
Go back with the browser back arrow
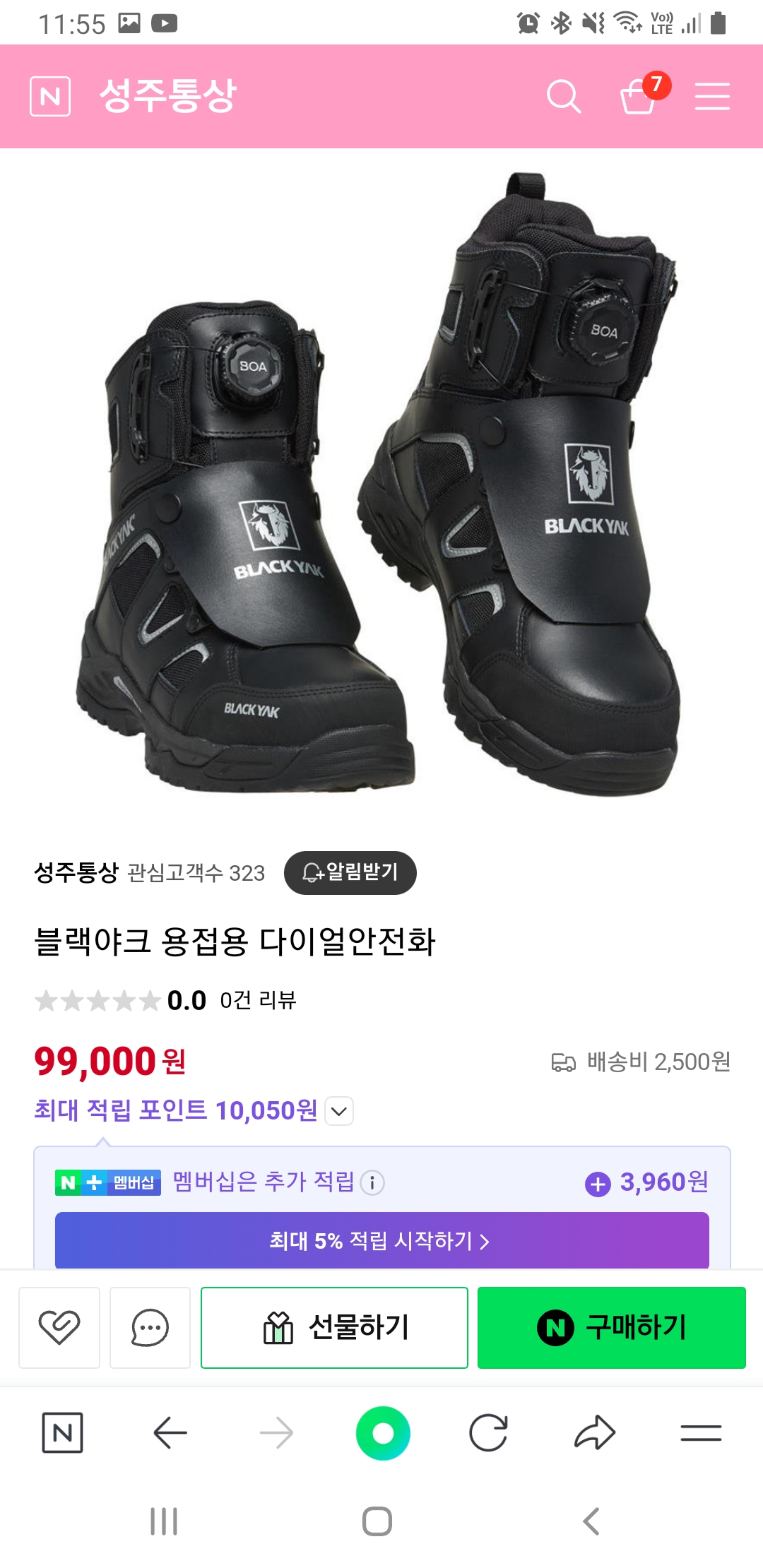[x=170, y=1433]
